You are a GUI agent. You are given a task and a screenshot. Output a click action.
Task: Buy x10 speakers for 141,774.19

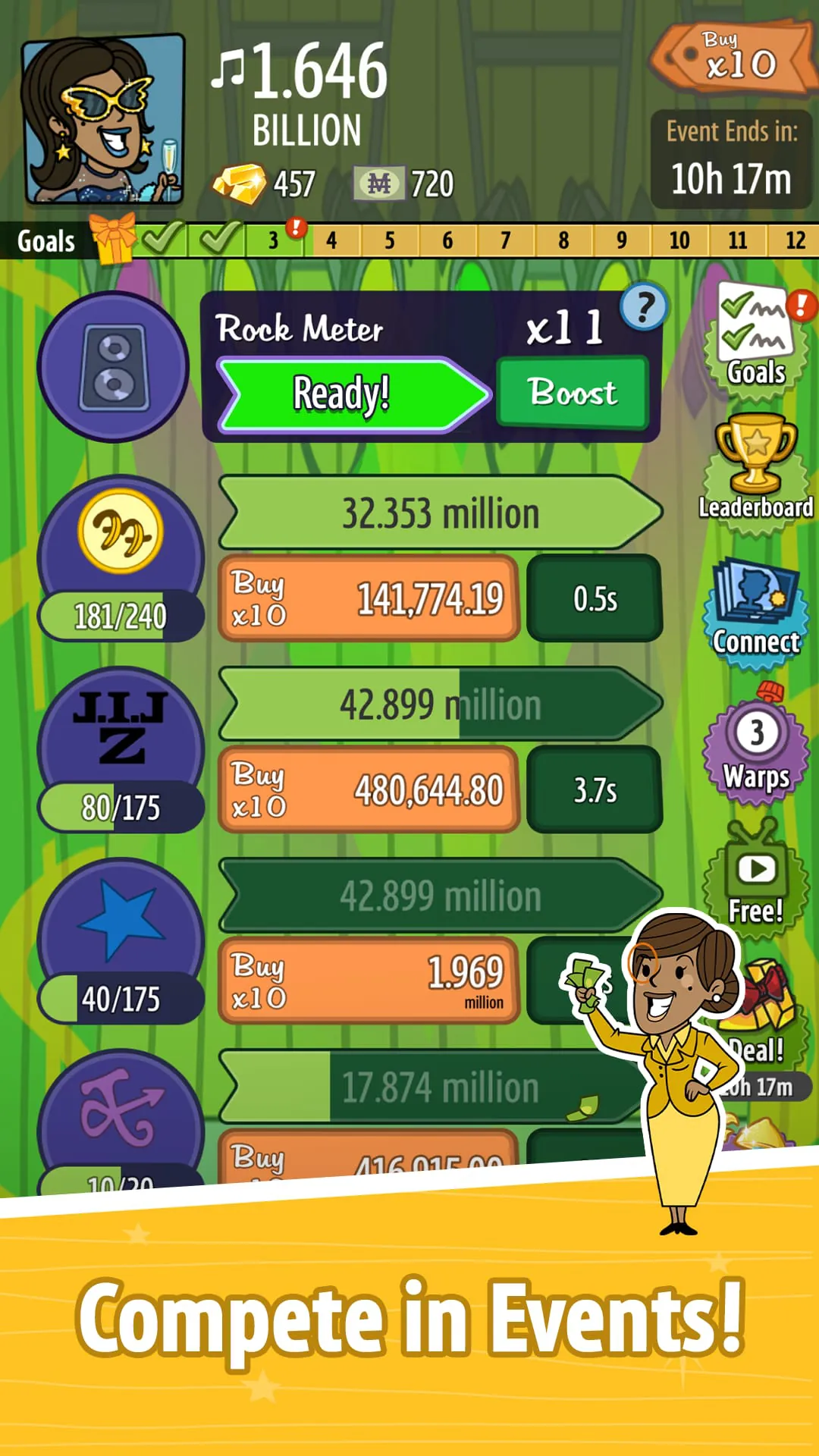coord(368,599)
